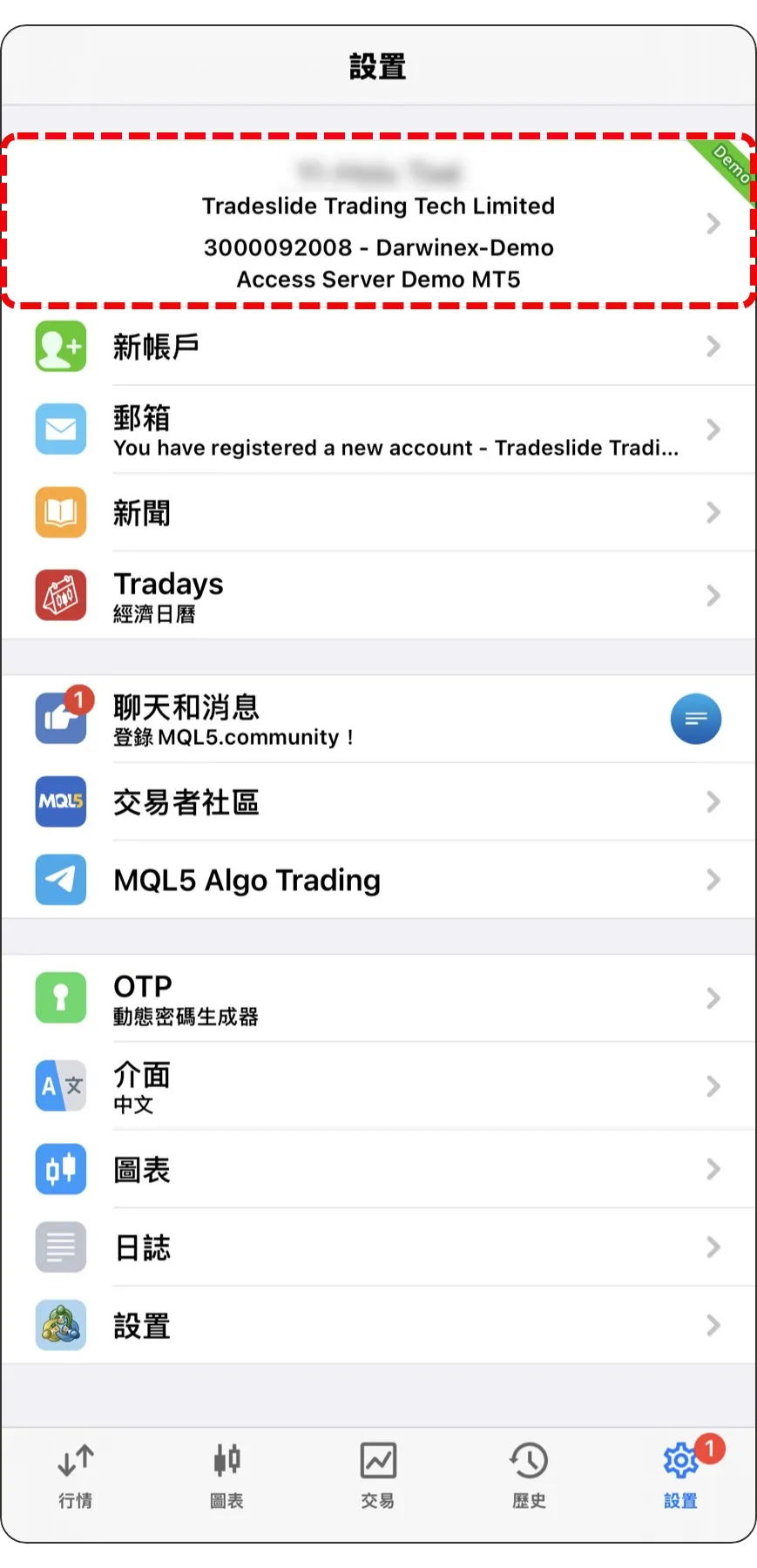Image resolution: width=757 pixels, height=1568 pixels.
Task: Switch to the 交易 trade tab
Action: pyautogui.click(x=378, y=1474)
